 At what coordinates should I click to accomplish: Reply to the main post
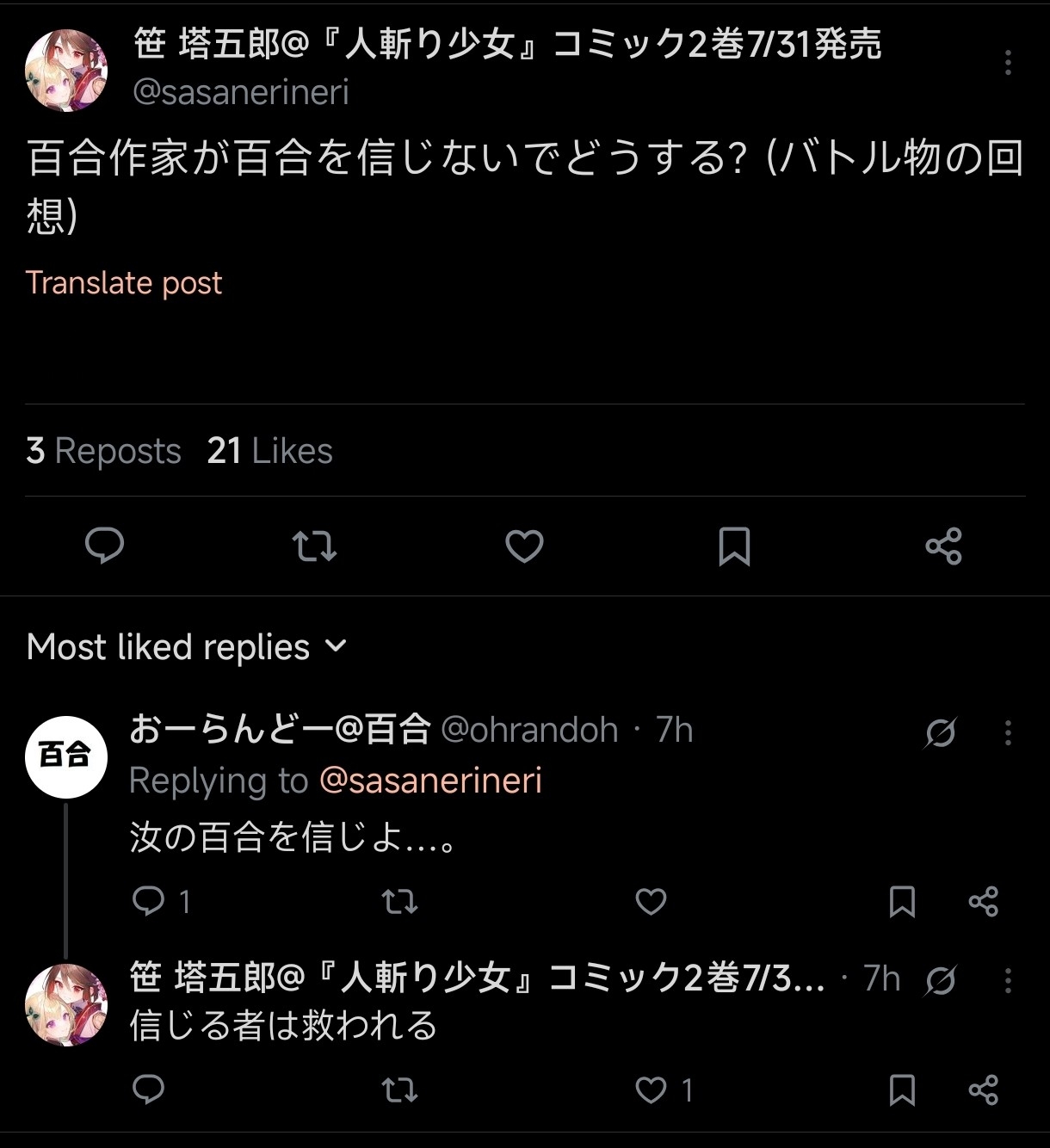(x=105, y=546)
